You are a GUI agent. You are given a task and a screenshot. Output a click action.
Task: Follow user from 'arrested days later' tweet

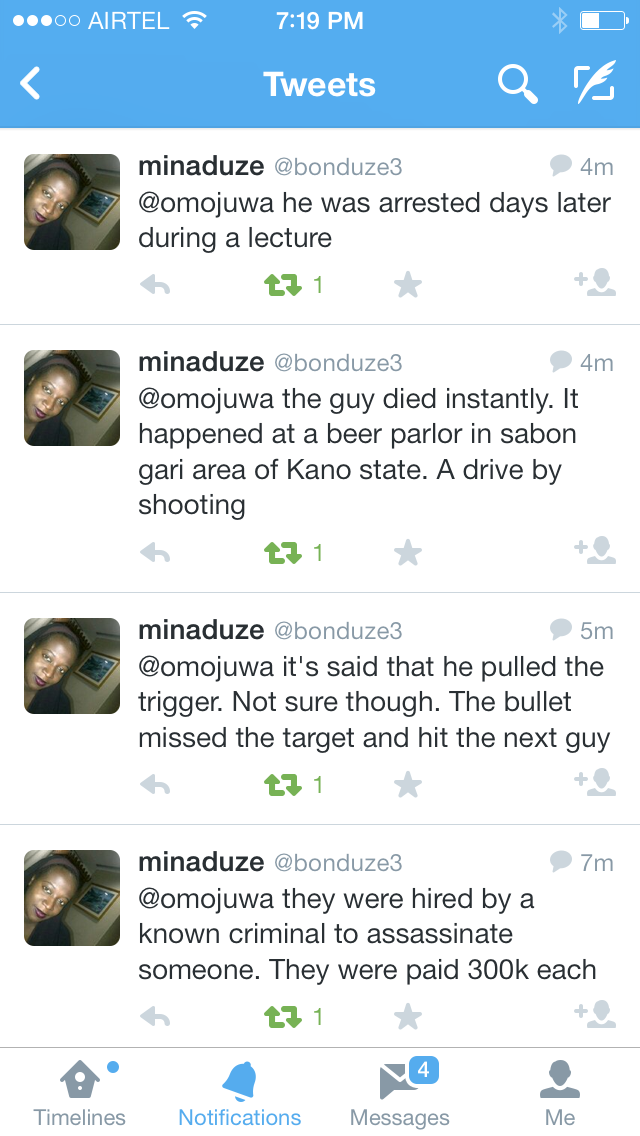(595, 283)
